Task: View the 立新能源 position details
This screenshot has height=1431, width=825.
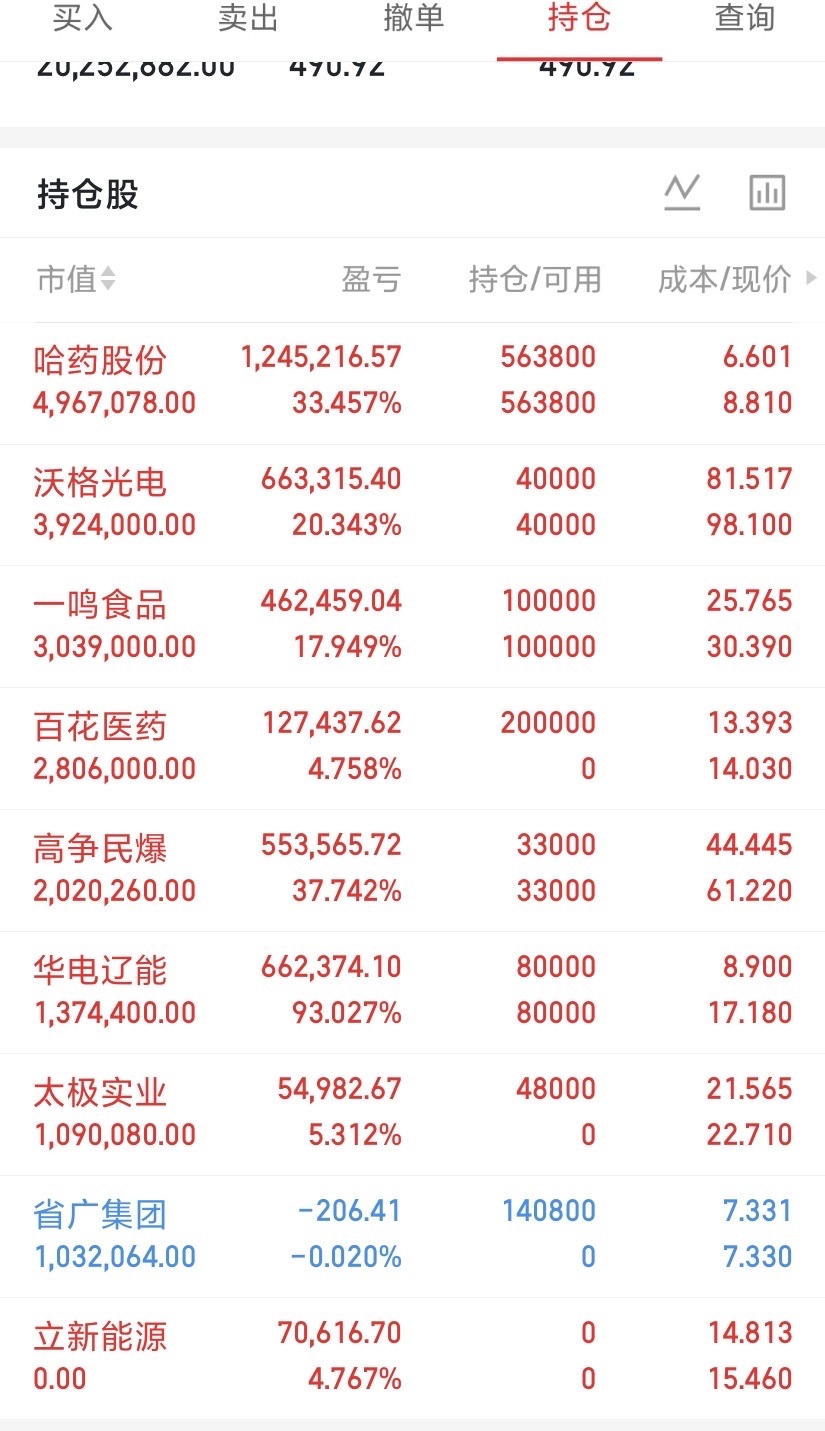Action: pyautogui.click(x=412, y=1359)
